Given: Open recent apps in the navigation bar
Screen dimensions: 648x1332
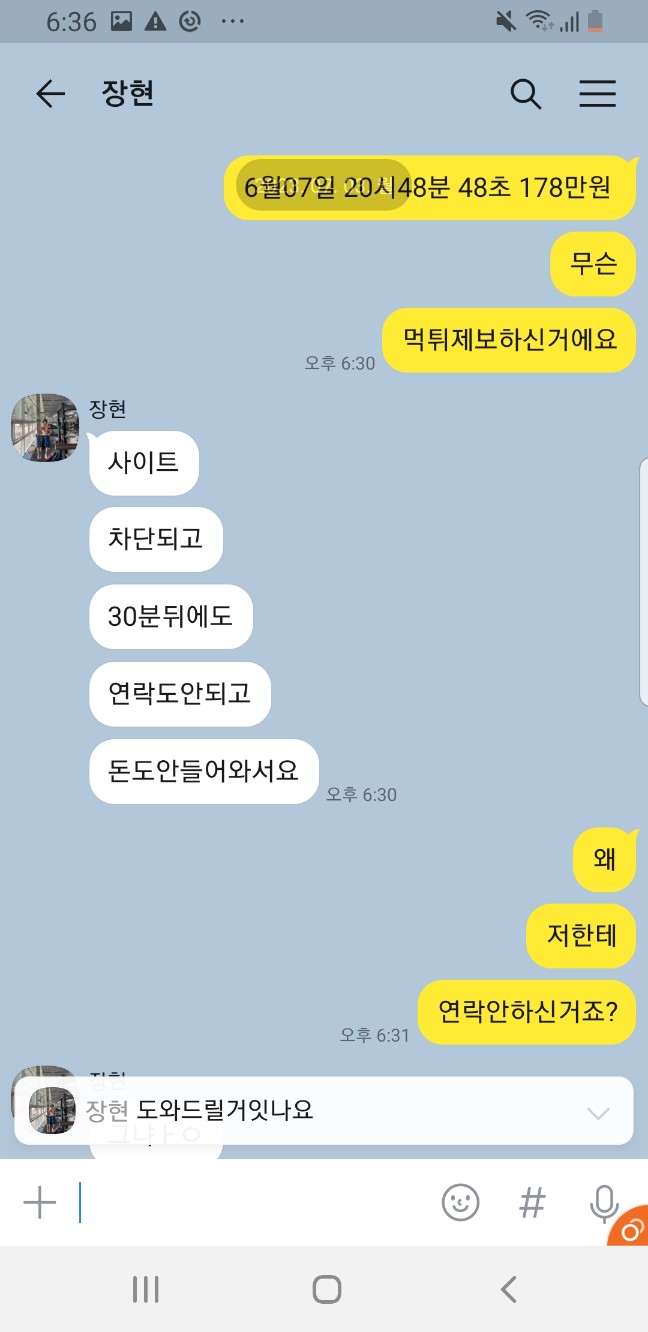Looking at the screenshot, I should 146,1289.
